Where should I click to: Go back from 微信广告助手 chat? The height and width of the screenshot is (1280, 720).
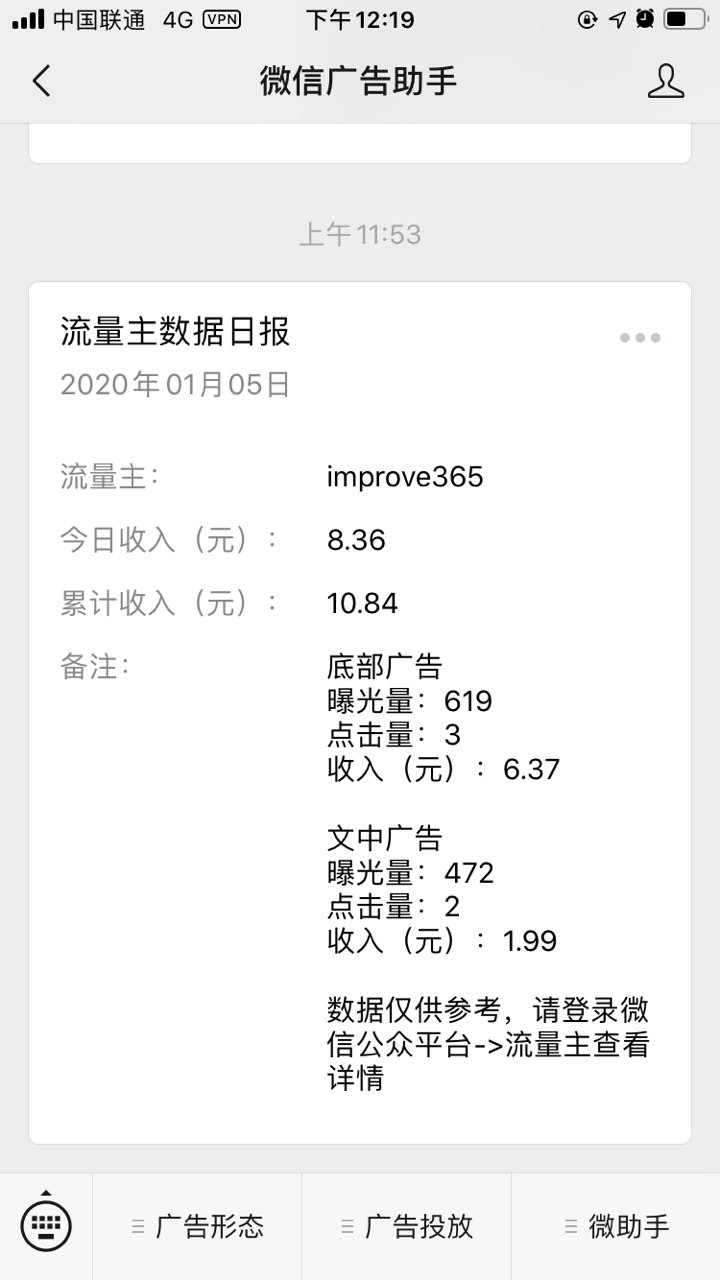click(x=41, y=81)
